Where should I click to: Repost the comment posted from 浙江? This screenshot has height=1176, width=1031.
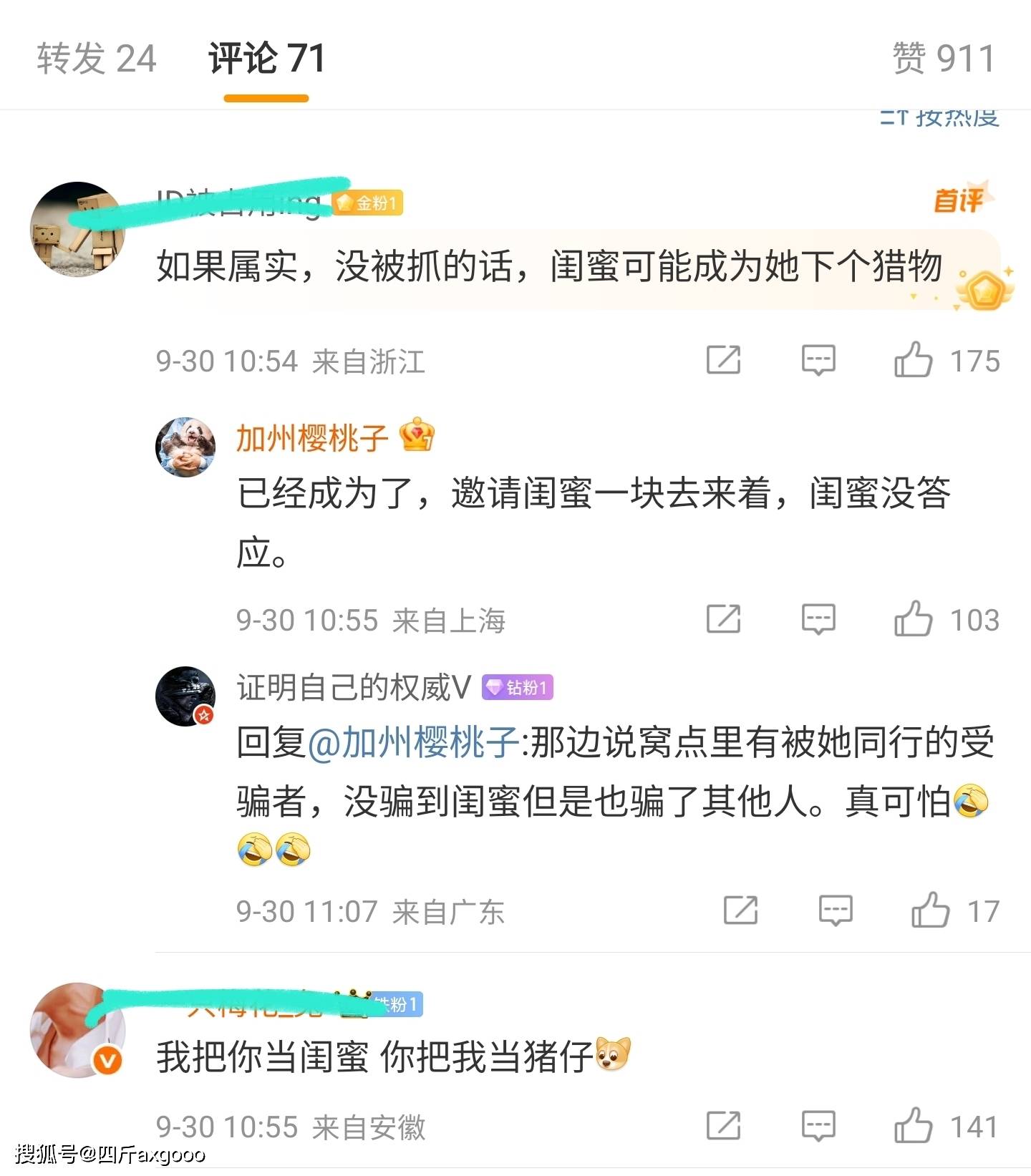[x=723, y=360]
